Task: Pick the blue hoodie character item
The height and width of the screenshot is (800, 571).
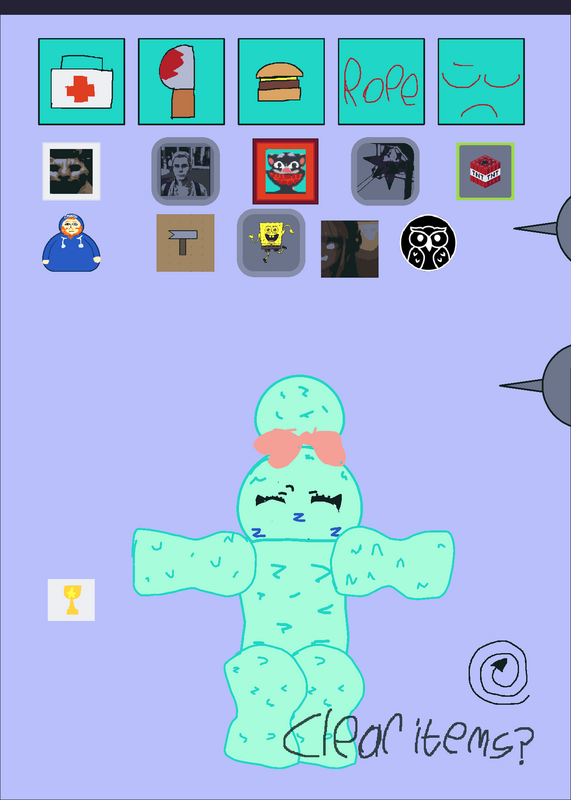Action: pyautogui.click(x=71, y=243)
